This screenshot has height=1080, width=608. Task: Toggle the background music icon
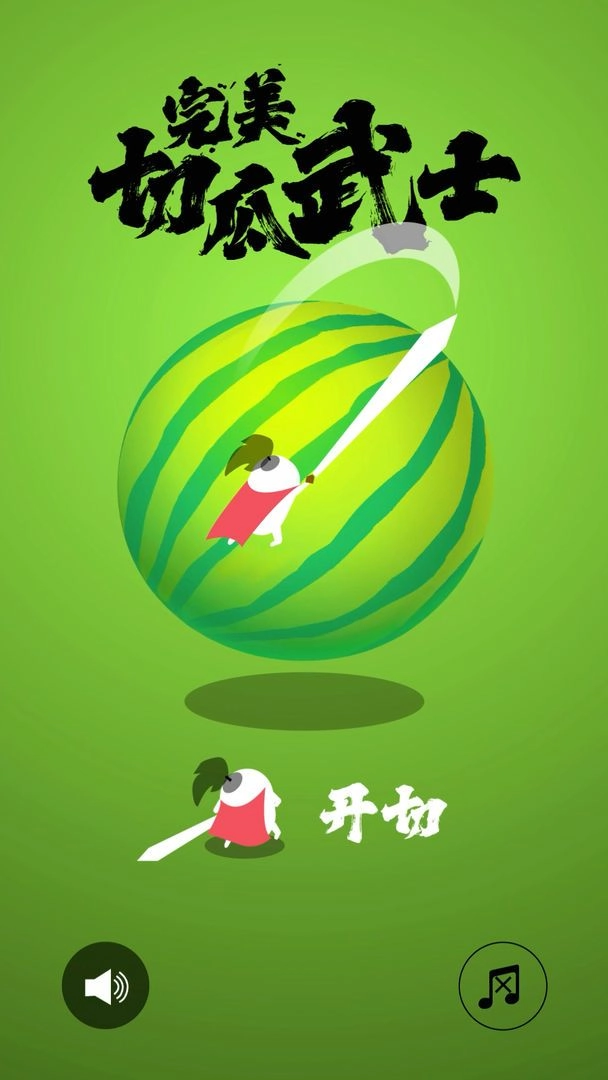(502, 986)
